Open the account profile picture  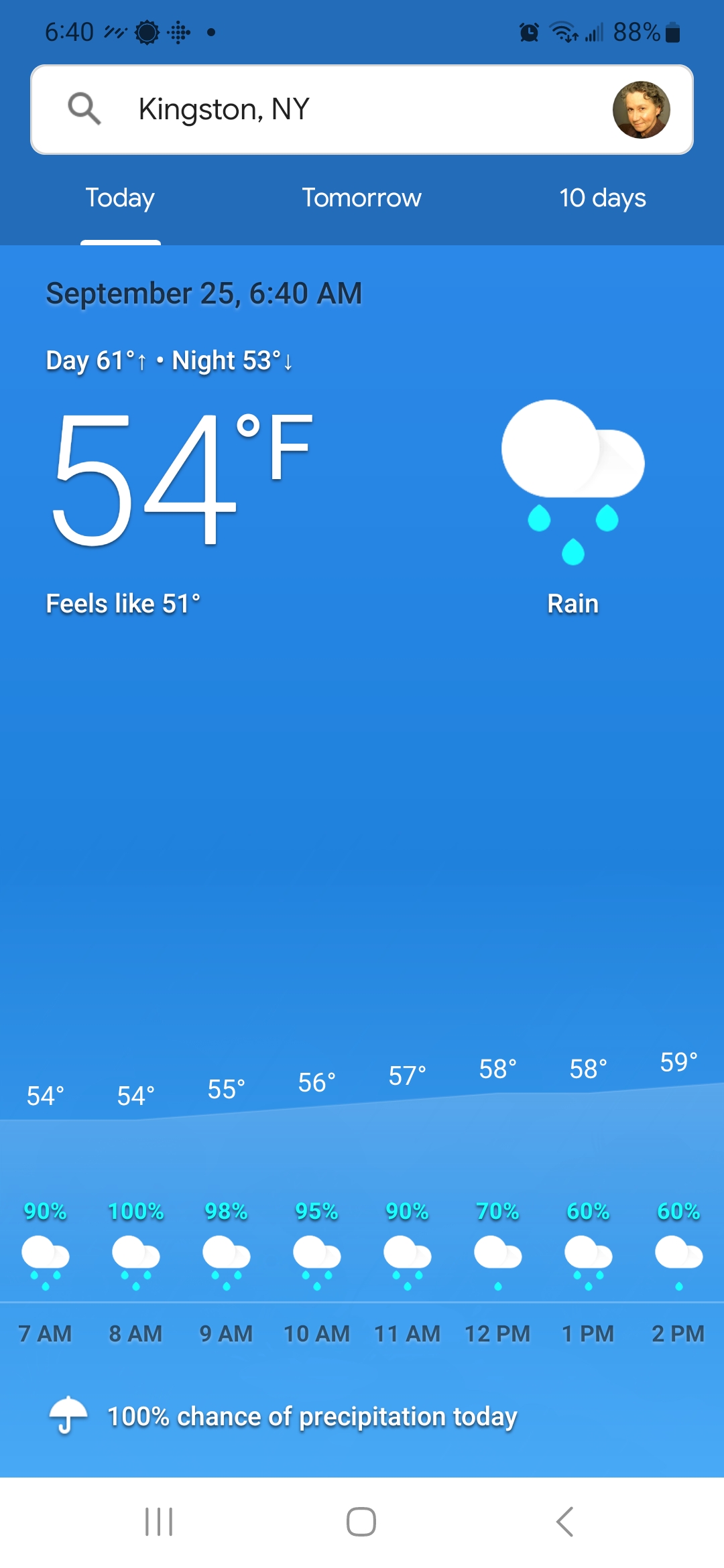[x=641, y=110]
